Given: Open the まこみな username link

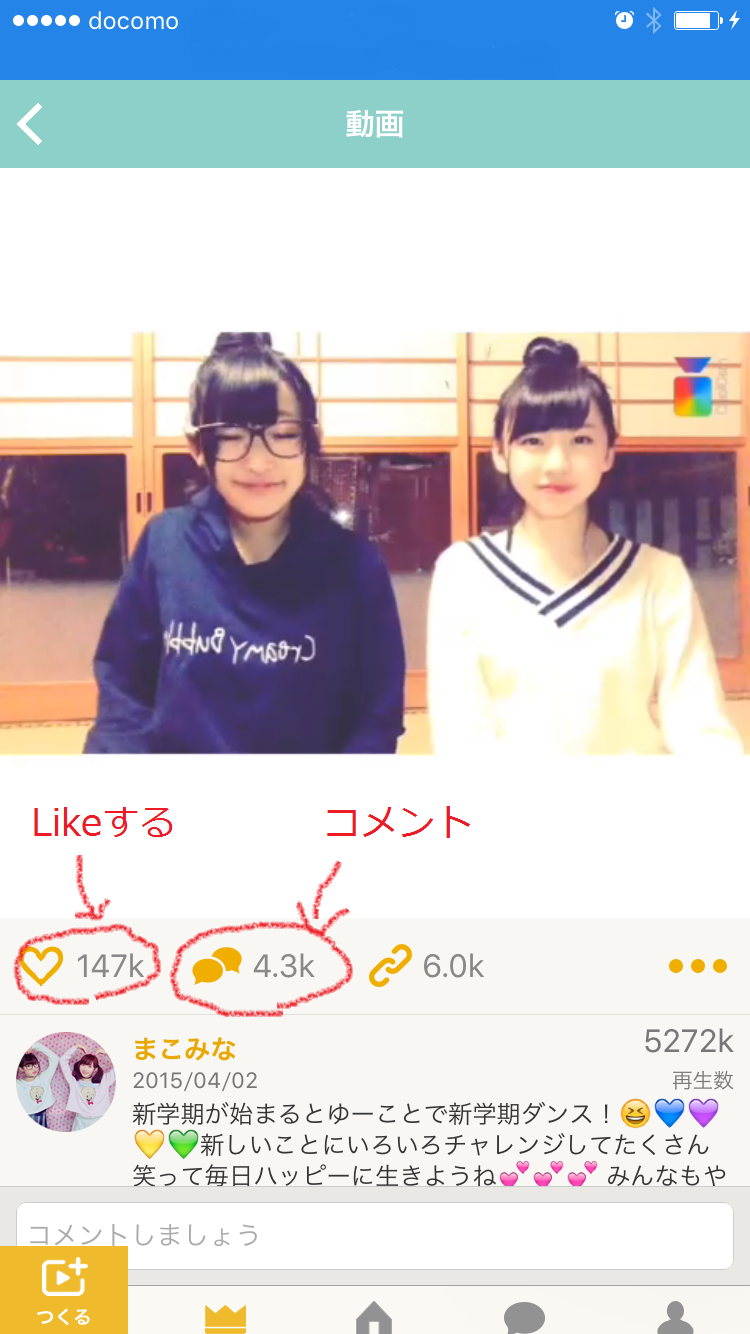Looking at the screenshot, I should coord(184,1049).
